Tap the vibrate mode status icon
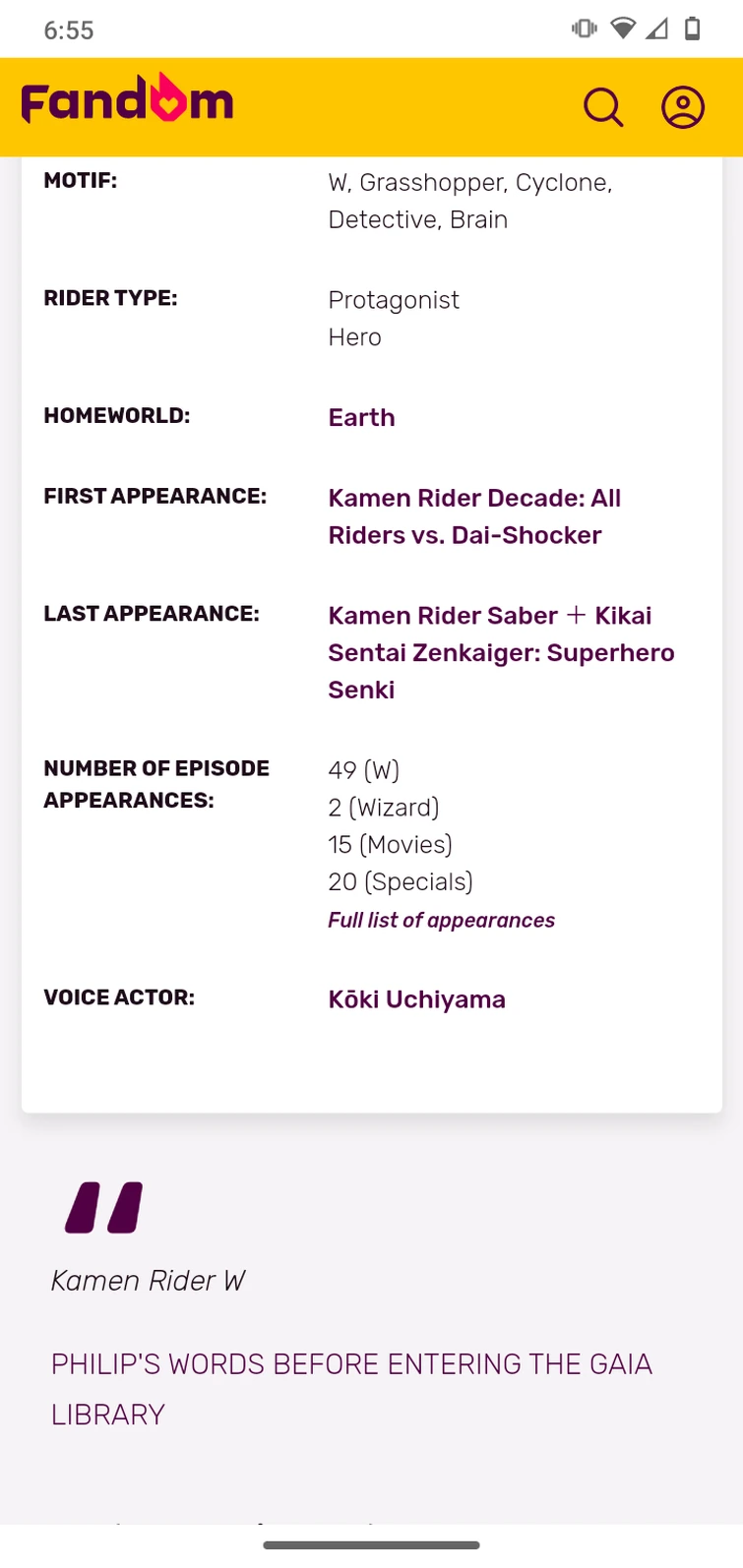 click(584, 29)
